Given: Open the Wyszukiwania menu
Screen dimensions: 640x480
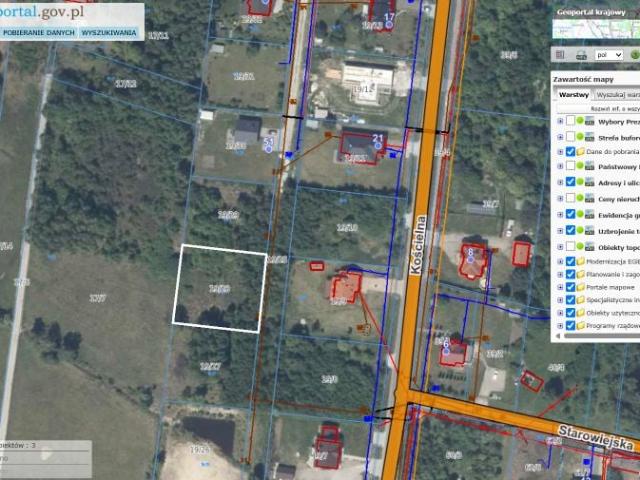Looking at the screenshot, I should tap(110, 33).
